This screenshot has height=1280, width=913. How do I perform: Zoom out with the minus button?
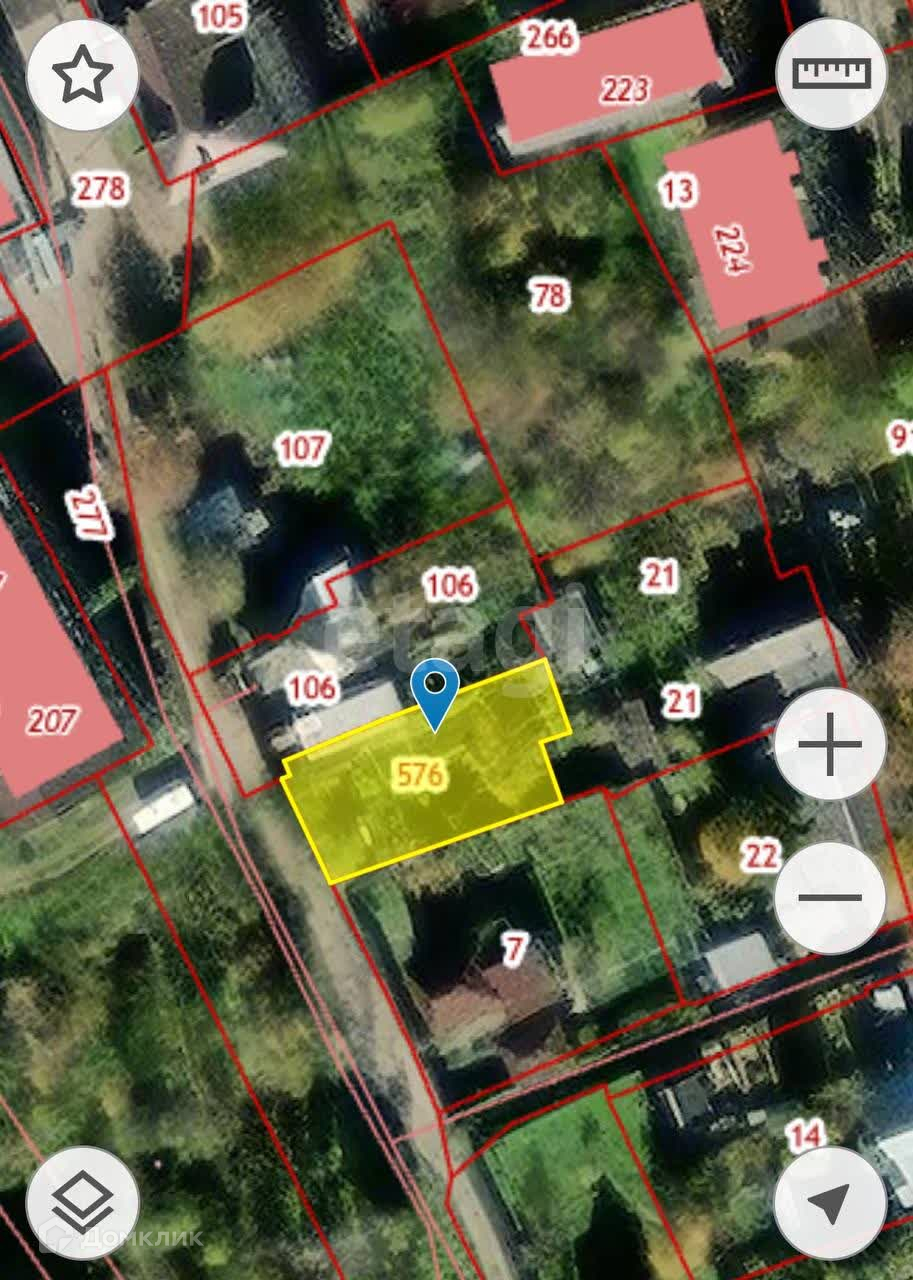830,897
